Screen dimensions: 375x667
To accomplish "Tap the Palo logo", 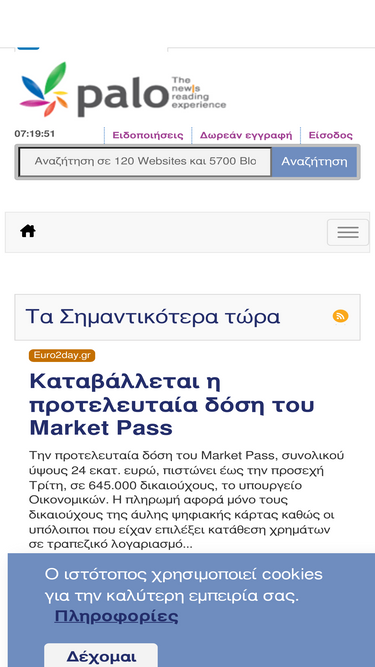I will [122, 89].
